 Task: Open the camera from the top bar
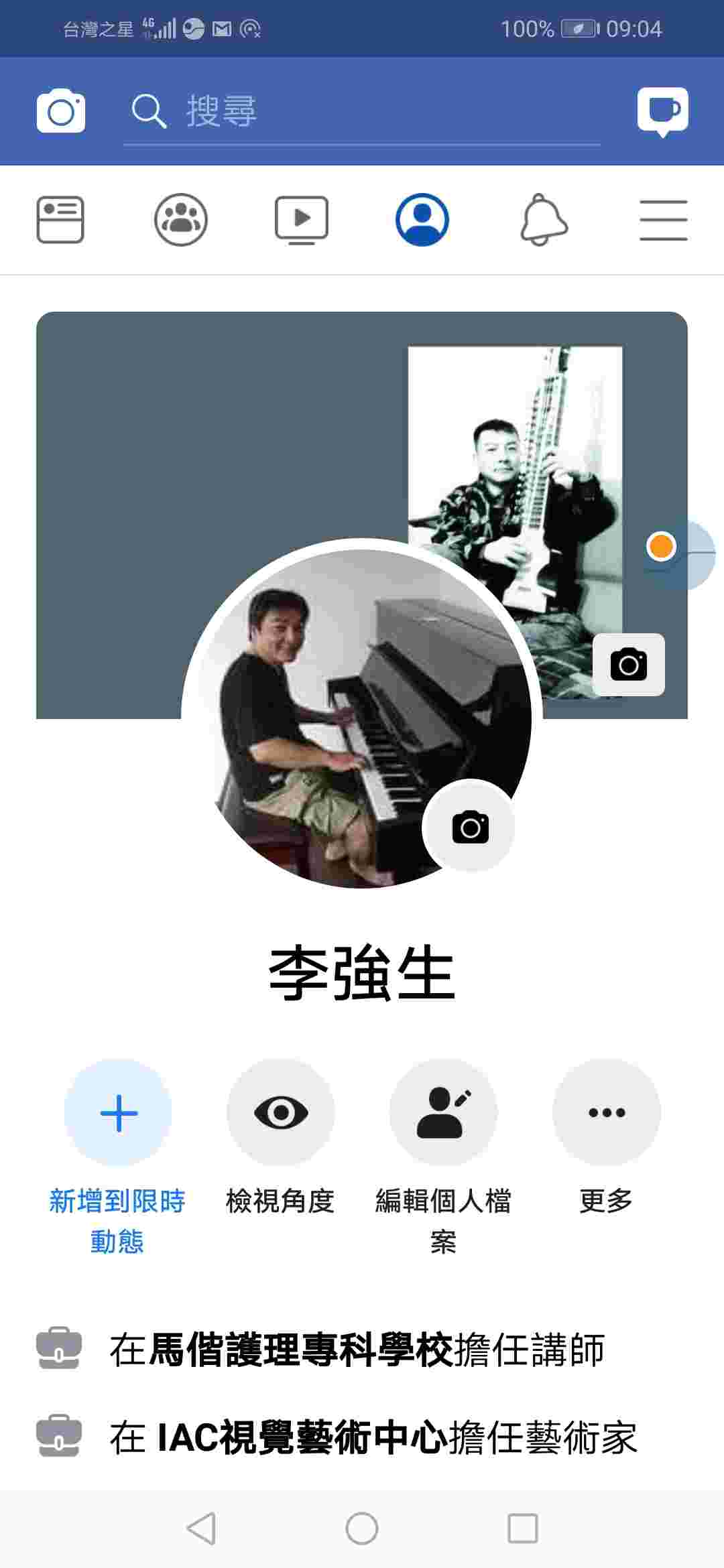(60, 111)
